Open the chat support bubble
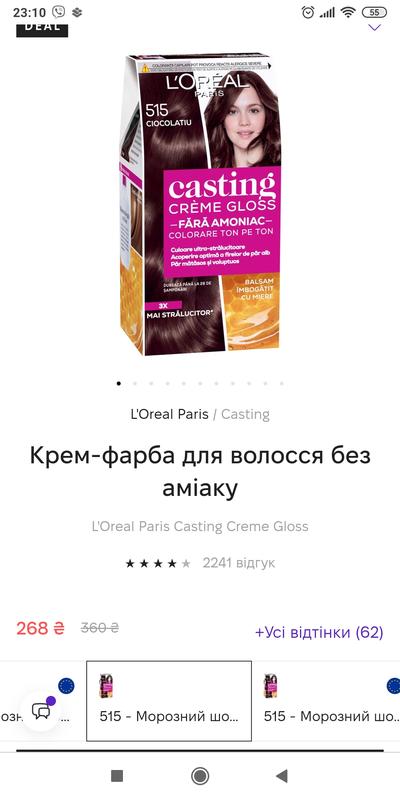This screenshot has width=400, height=800. (41, 710)
